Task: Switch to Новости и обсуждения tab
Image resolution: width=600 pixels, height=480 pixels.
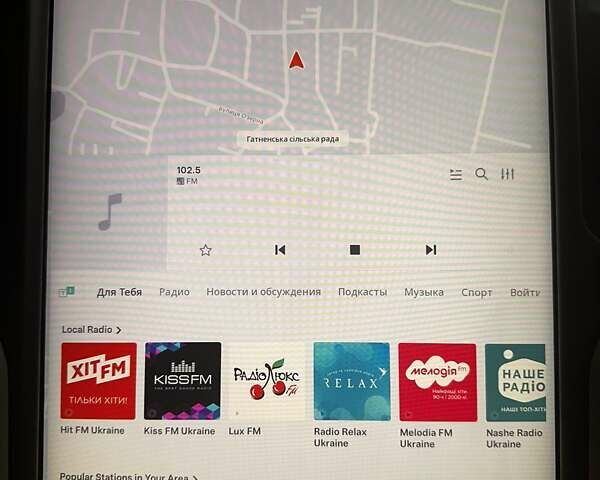Action: coord(263,292)
